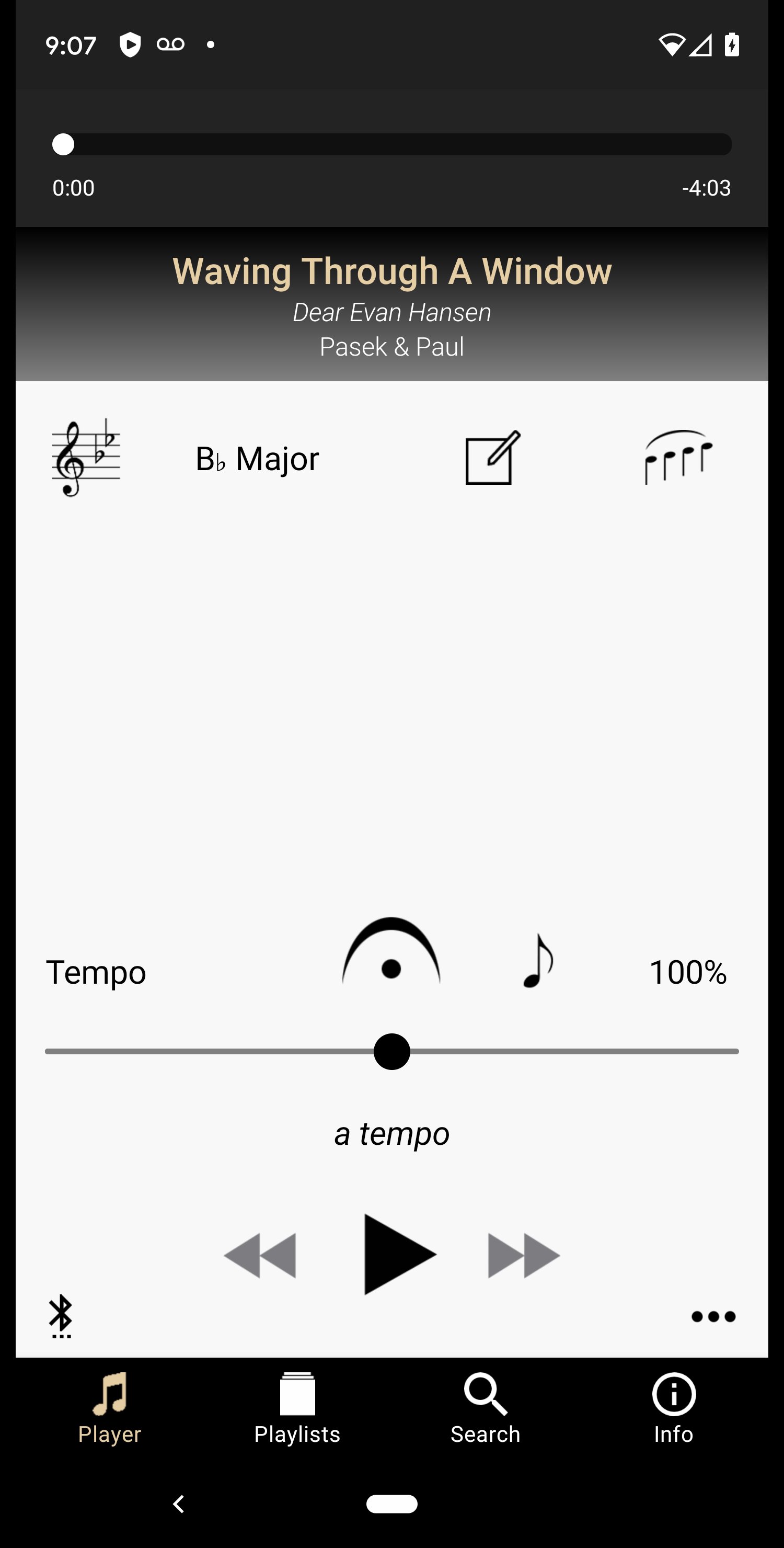The width and height of the screenshot is (784, 1548).
Task: Tap the rewind button
Action: tap(260, 1255)
